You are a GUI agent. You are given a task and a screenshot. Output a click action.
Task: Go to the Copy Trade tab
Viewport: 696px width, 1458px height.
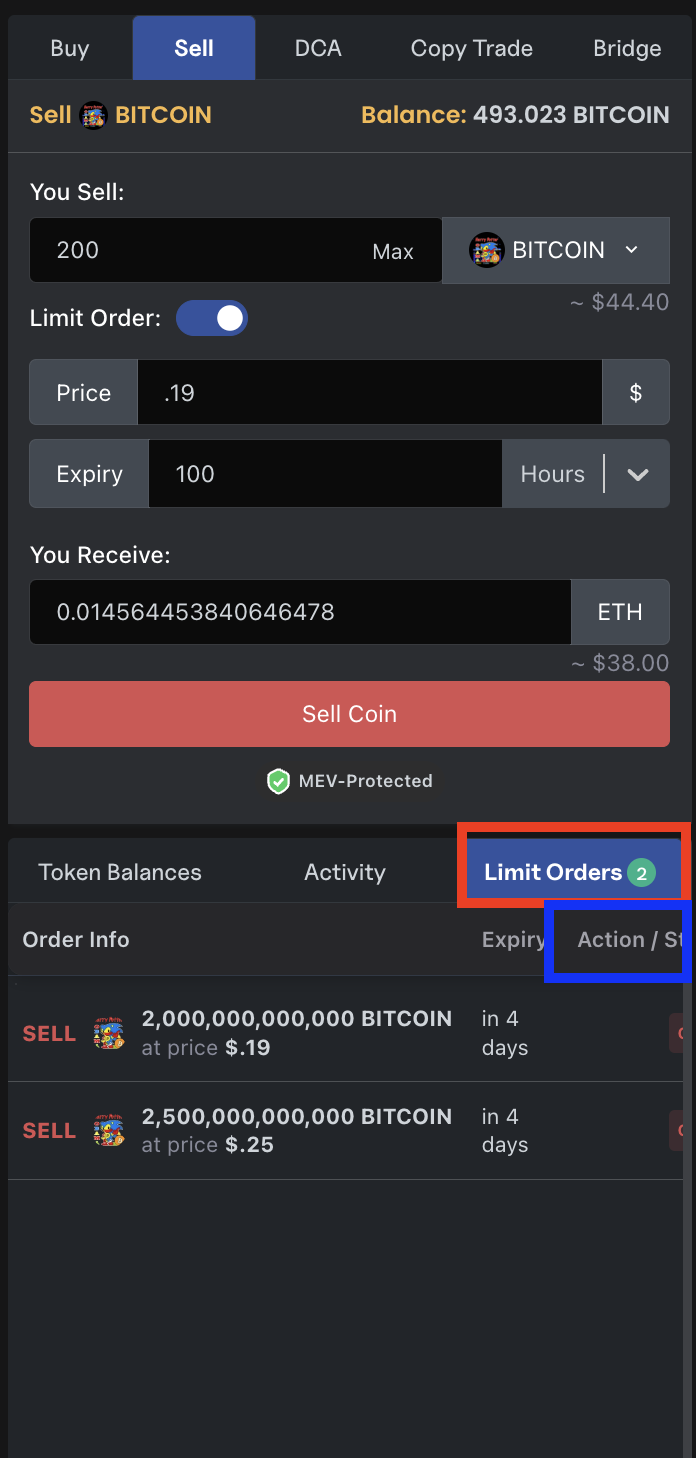click(x=471, y=49)
